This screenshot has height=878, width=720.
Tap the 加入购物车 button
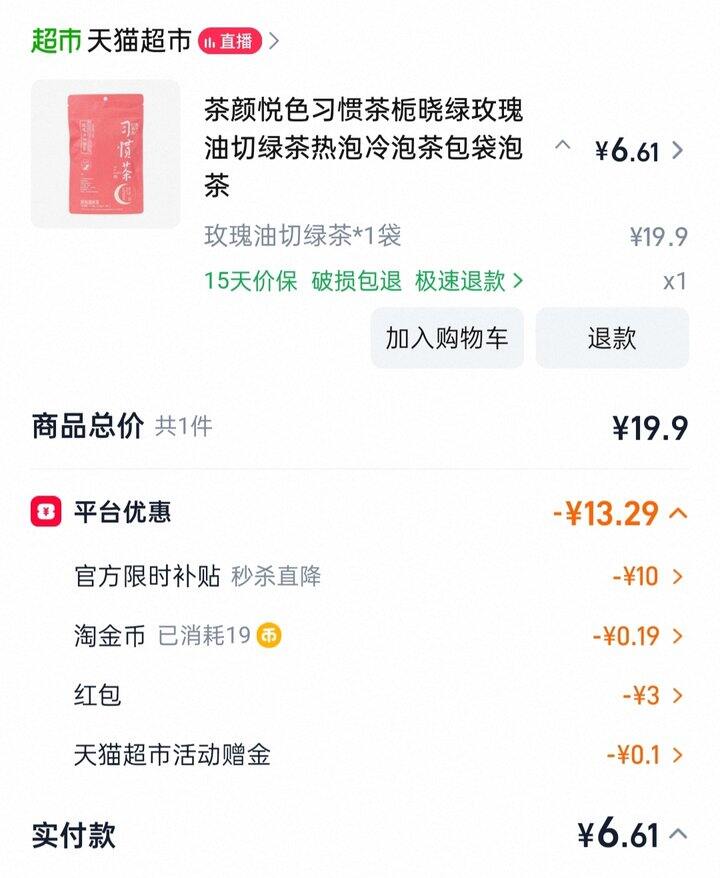click(447, 338)
